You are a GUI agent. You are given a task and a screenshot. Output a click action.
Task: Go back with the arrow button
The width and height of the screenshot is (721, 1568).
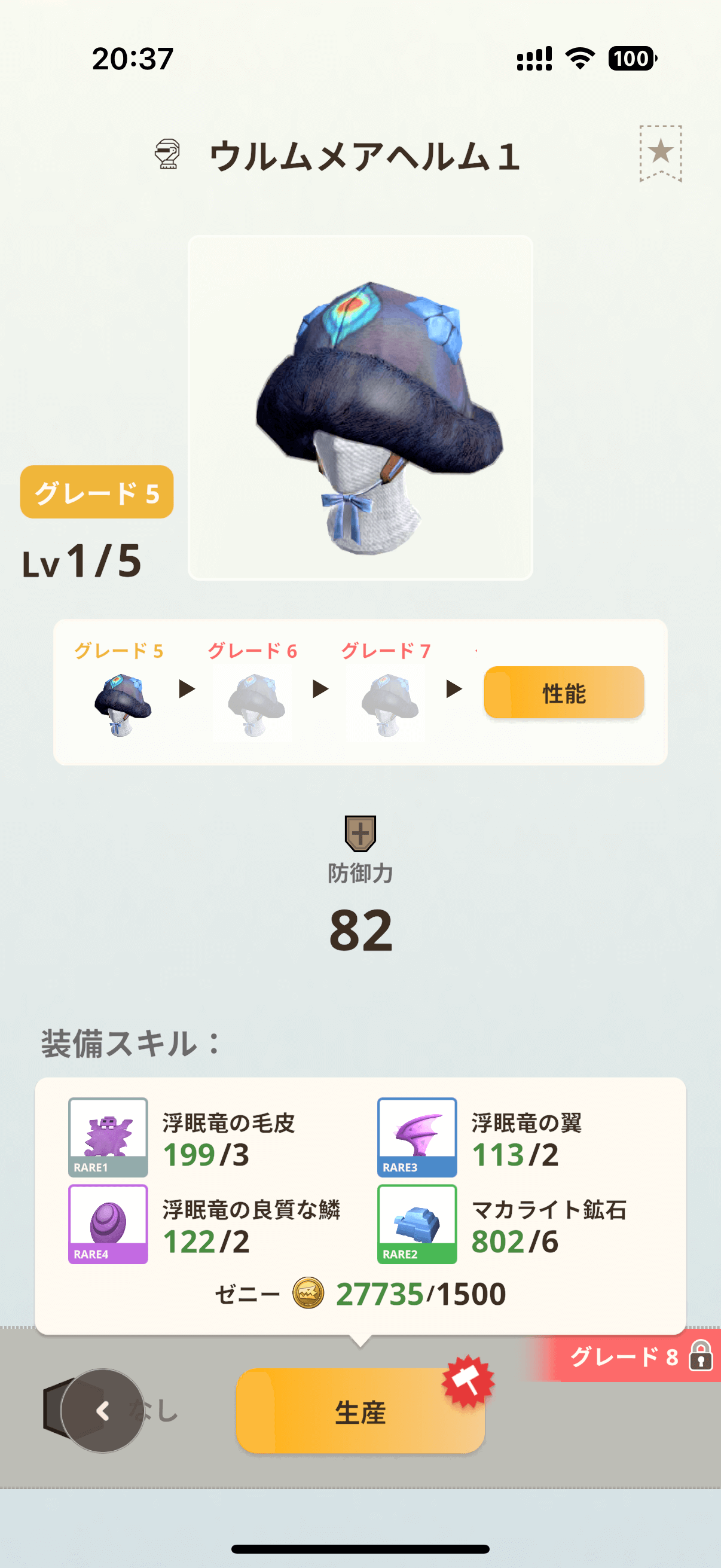103,1411
